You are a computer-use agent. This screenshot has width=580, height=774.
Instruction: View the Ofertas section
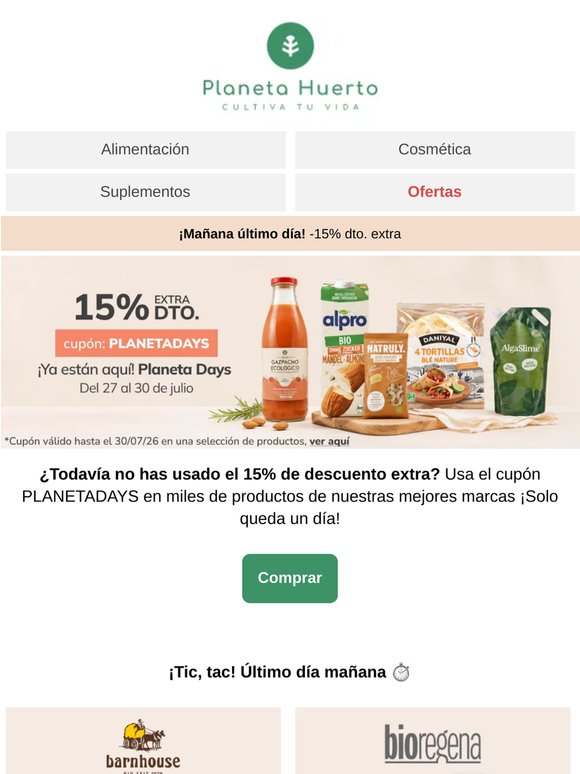click(x=435, y=192)
